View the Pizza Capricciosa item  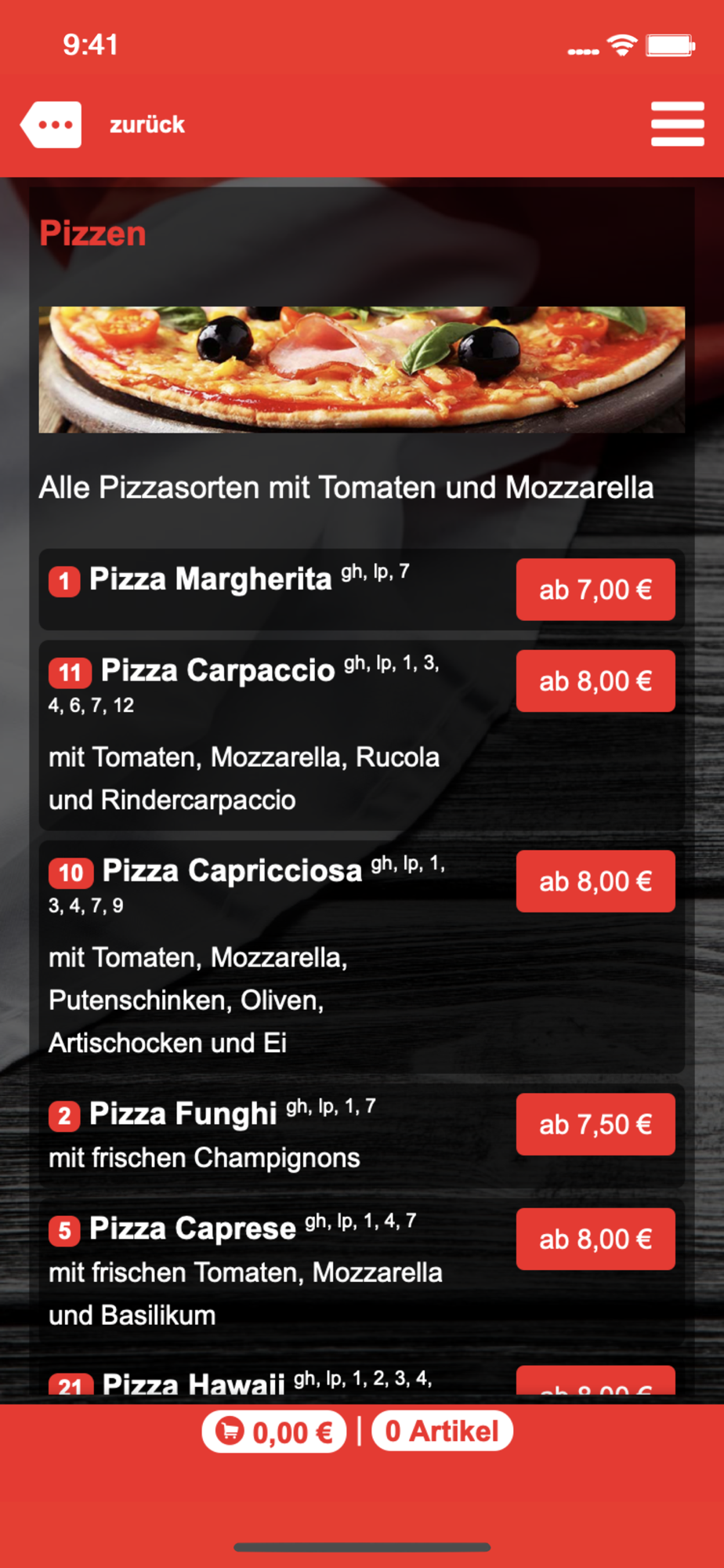point(232,871)
